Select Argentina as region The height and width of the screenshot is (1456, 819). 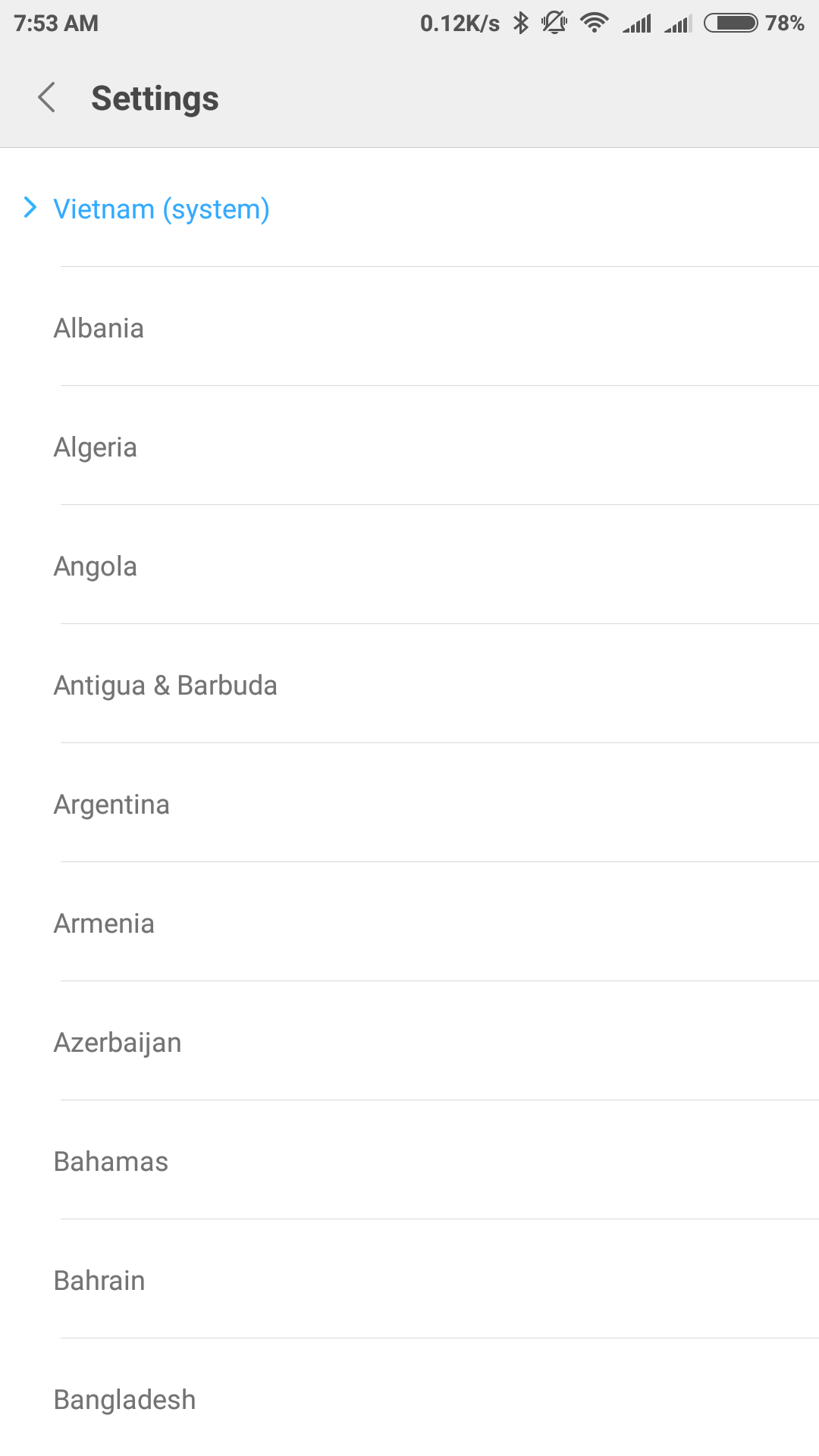pos(409,803)
